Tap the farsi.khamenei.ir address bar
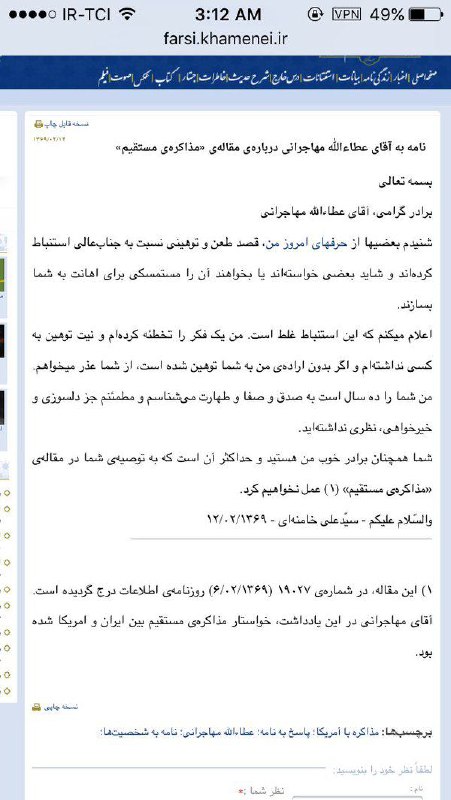This screenshot has width=451, height=800. 226,38
